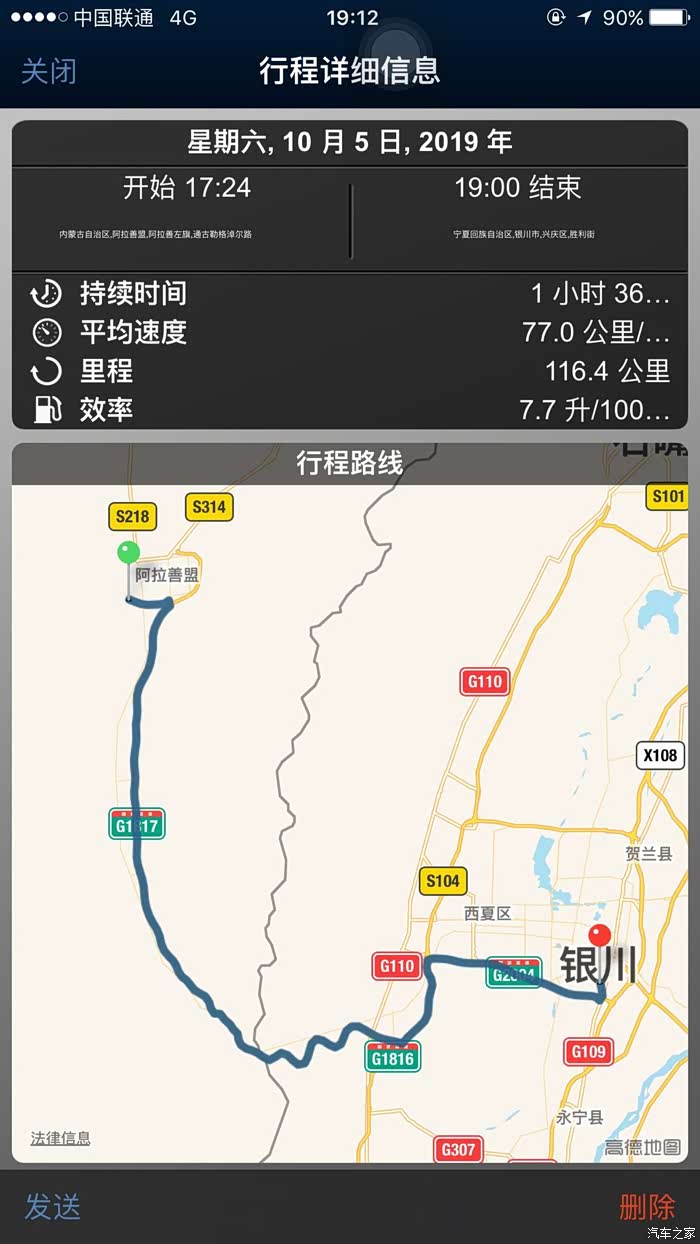Tap the red end pin near 银川
700x1244 pixels.
(600, 937)
